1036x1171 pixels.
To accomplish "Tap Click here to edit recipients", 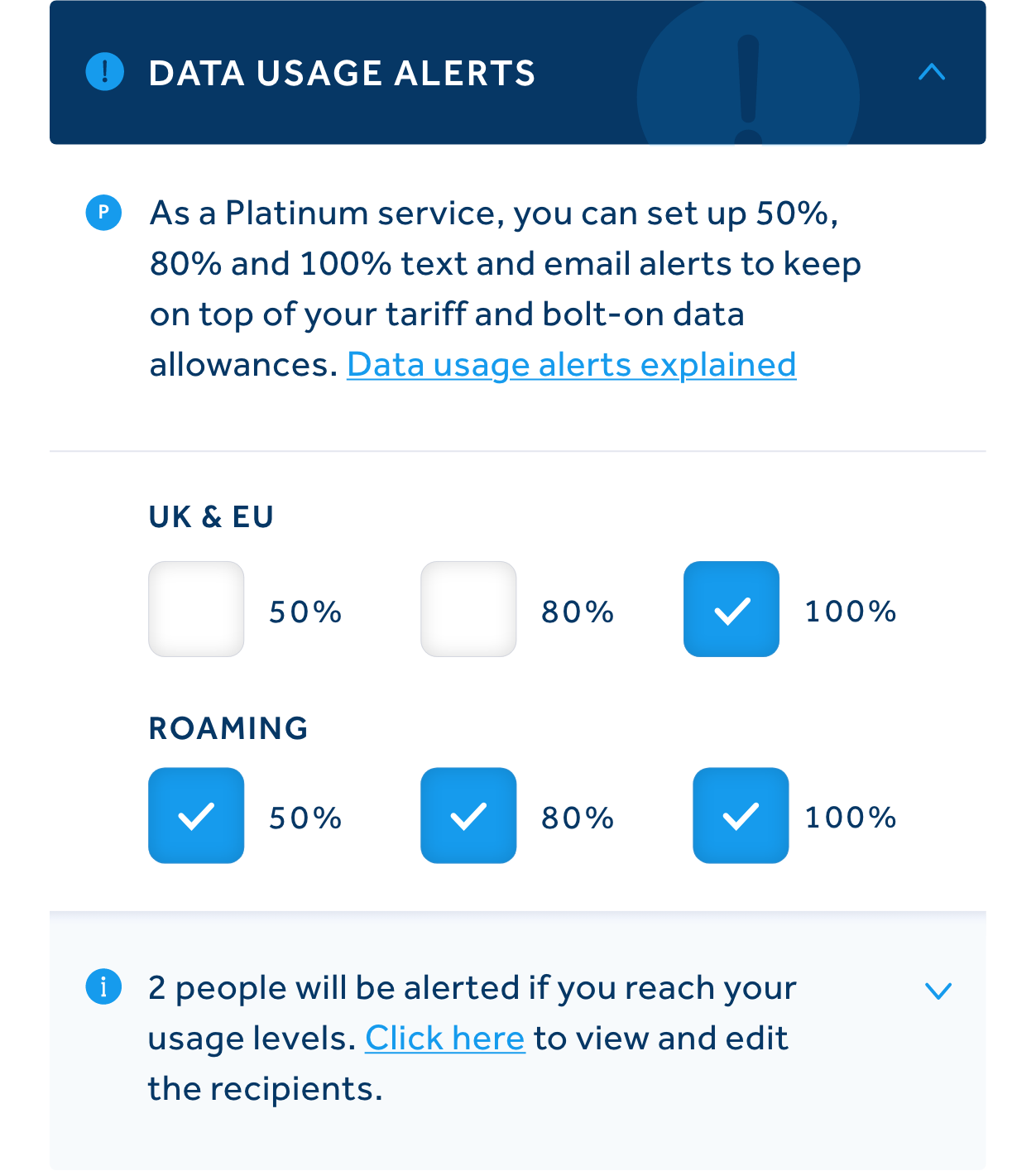I will [x=444, y=1039].
